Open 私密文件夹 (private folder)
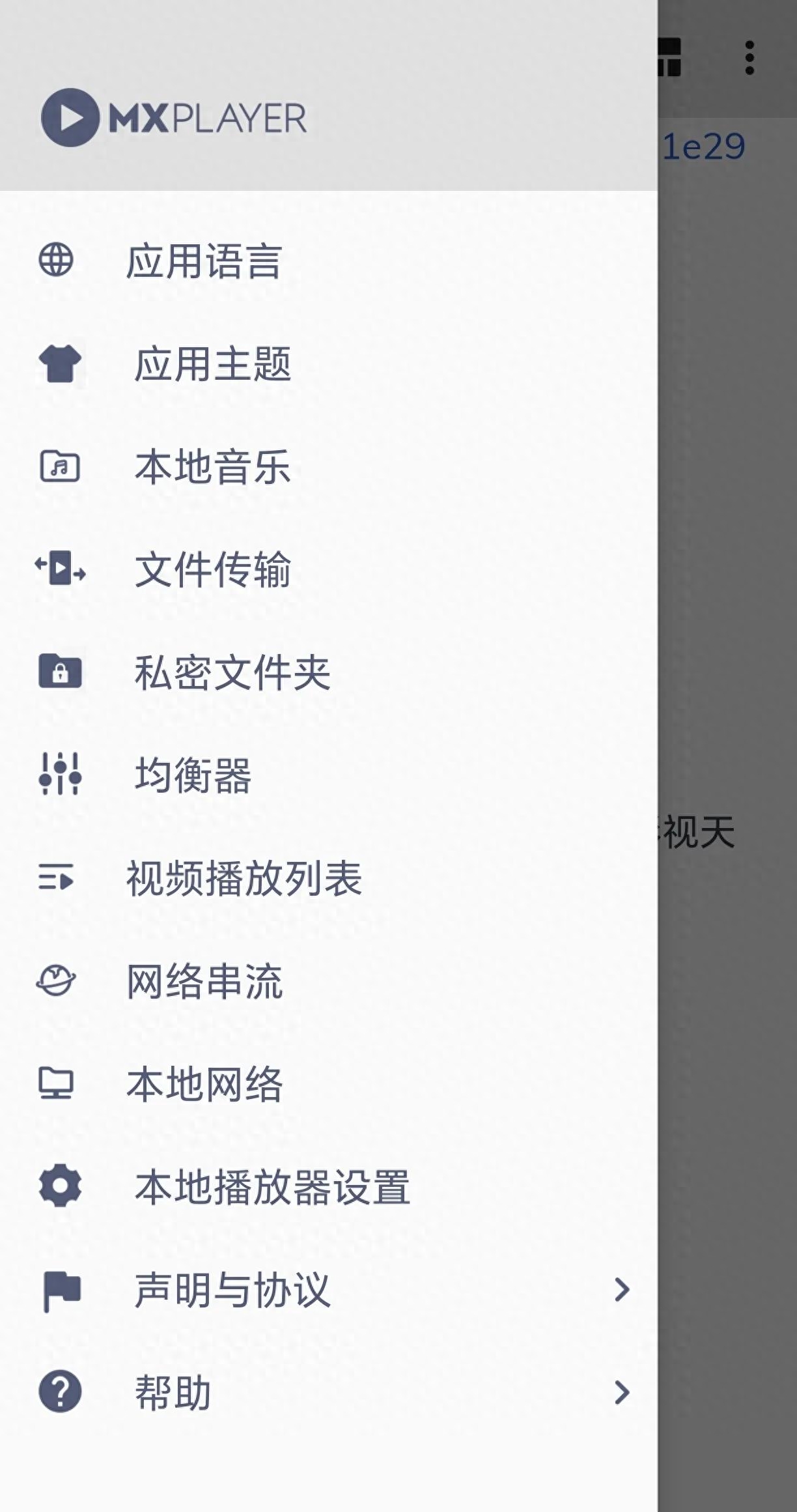Viewport: 797px width, 1512px height. pos(232,672)
